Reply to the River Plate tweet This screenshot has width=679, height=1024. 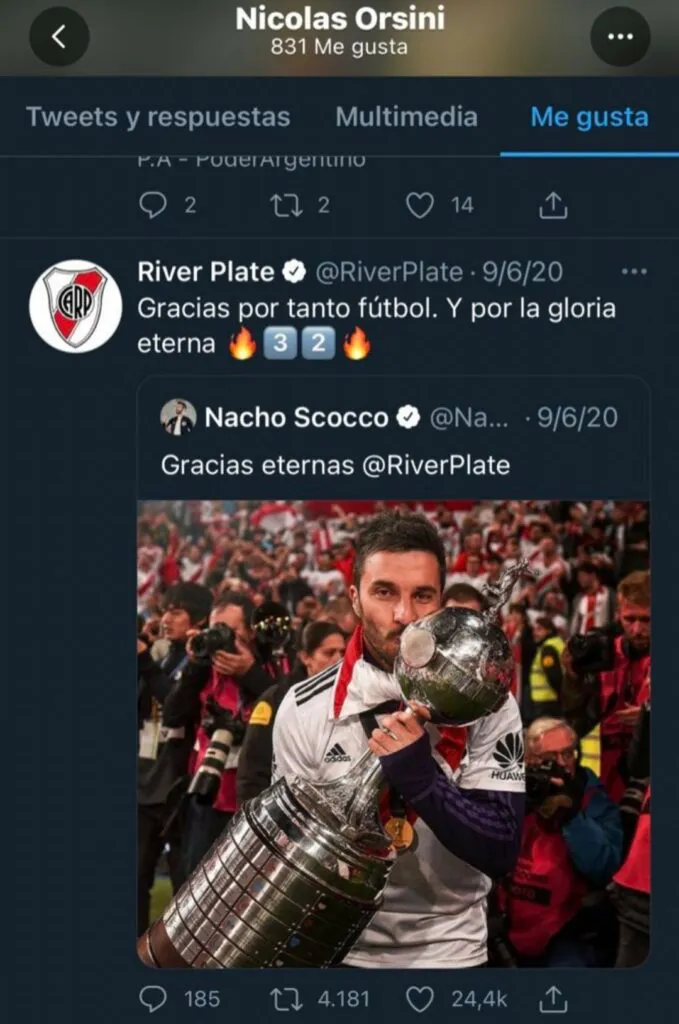click(x=153, y=998)
